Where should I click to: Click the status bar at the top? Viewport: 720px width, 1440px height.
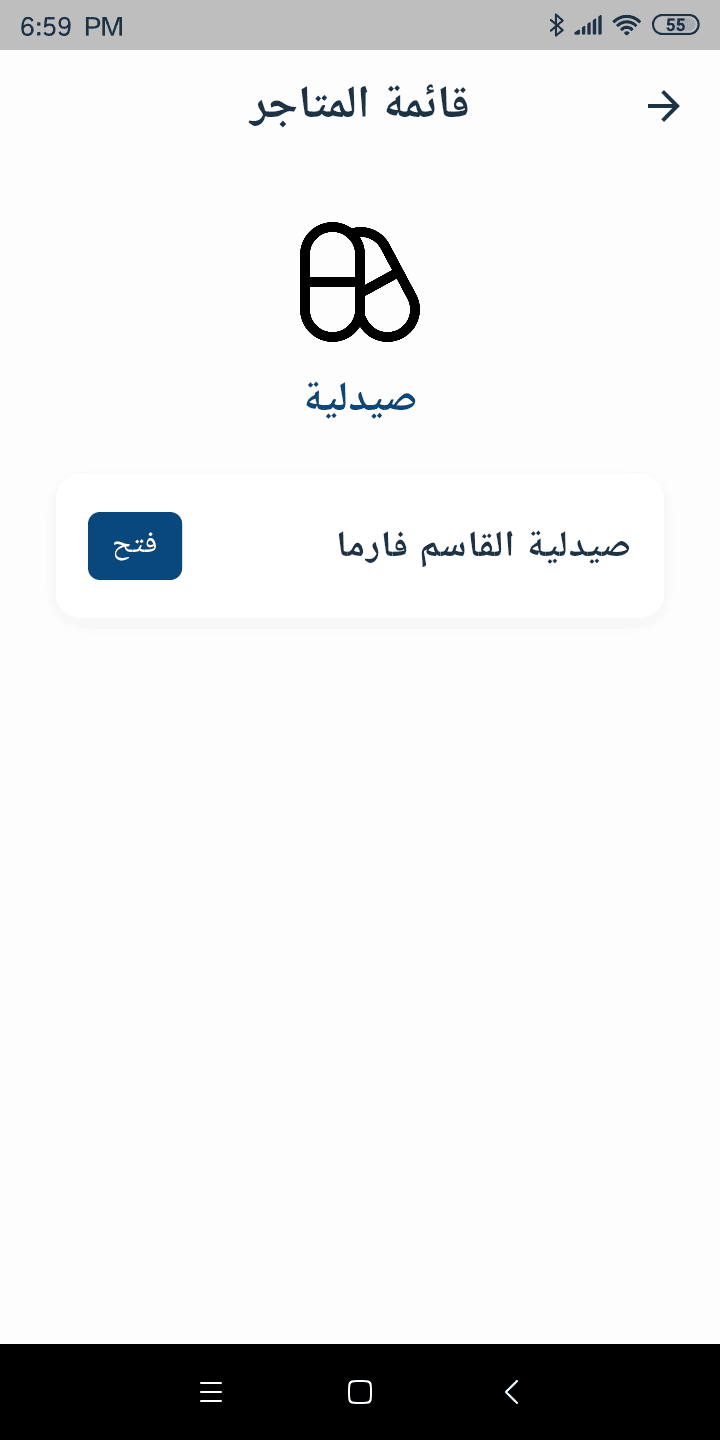(x=360, y=26)
